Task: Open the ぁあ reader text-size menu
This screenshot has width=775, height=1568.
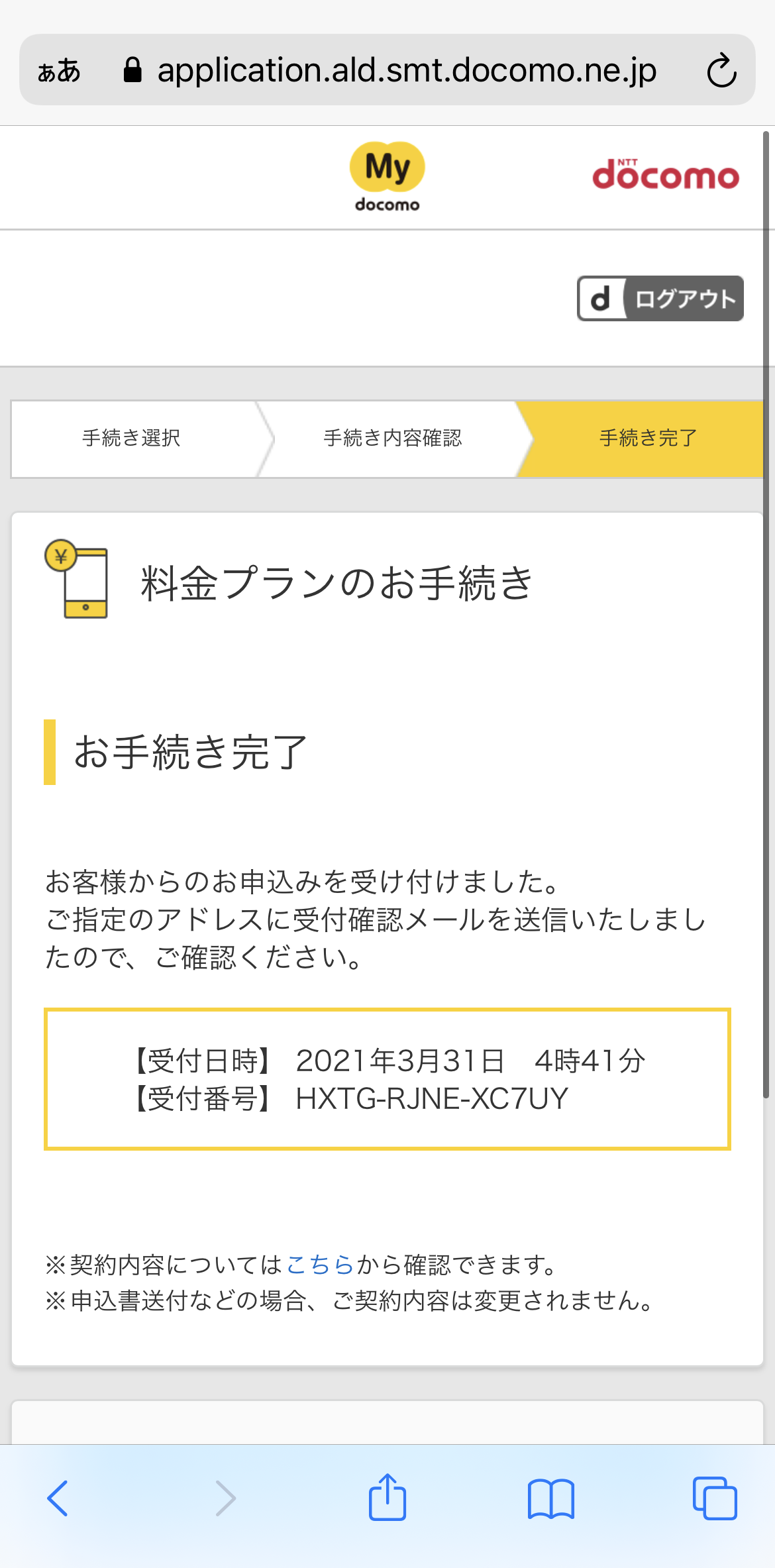Action: tap(59, 70)
